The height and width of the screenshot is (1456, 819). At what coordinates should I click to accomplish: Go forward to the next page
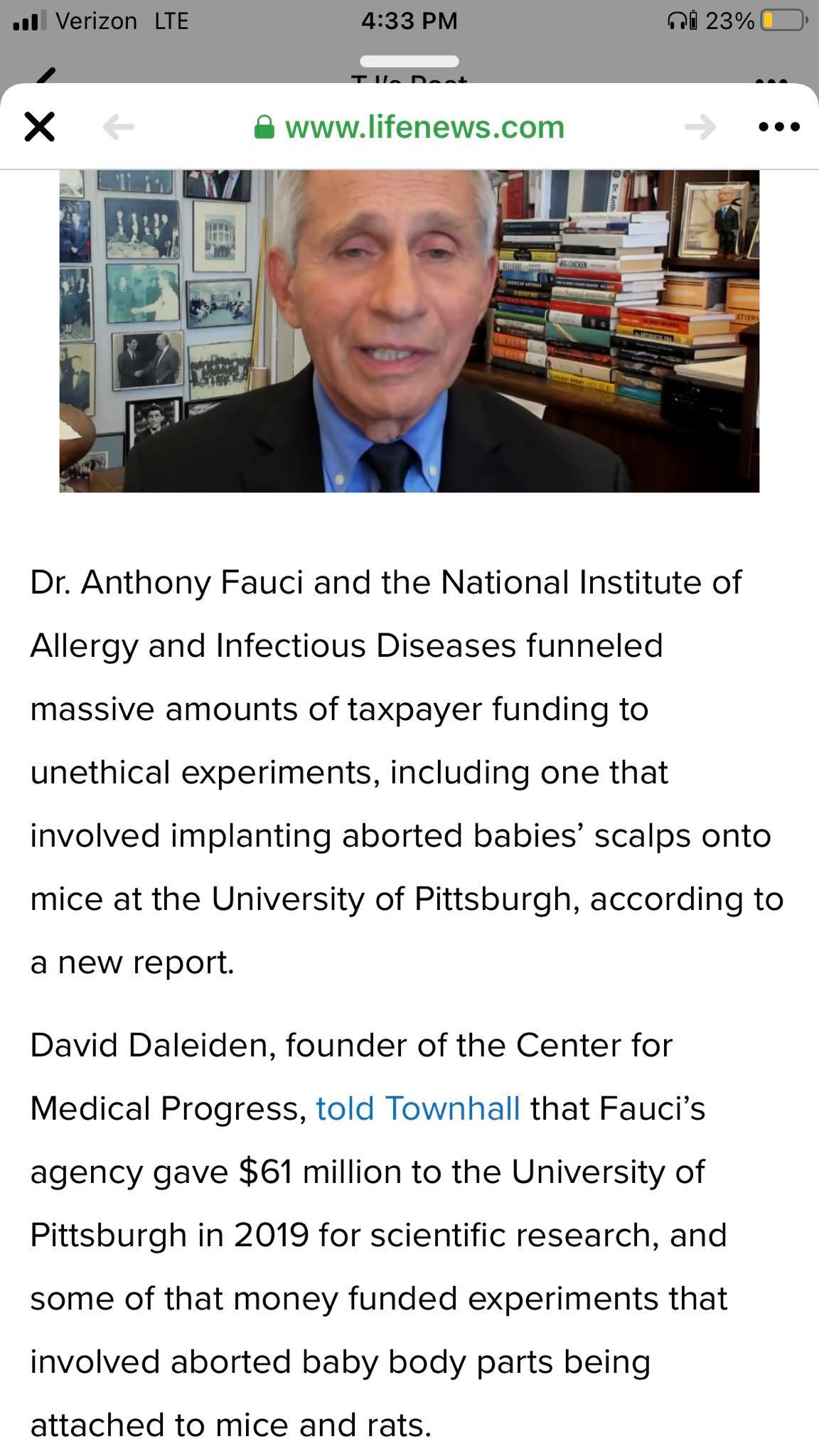pyautogui.click(x=700, y=128)
